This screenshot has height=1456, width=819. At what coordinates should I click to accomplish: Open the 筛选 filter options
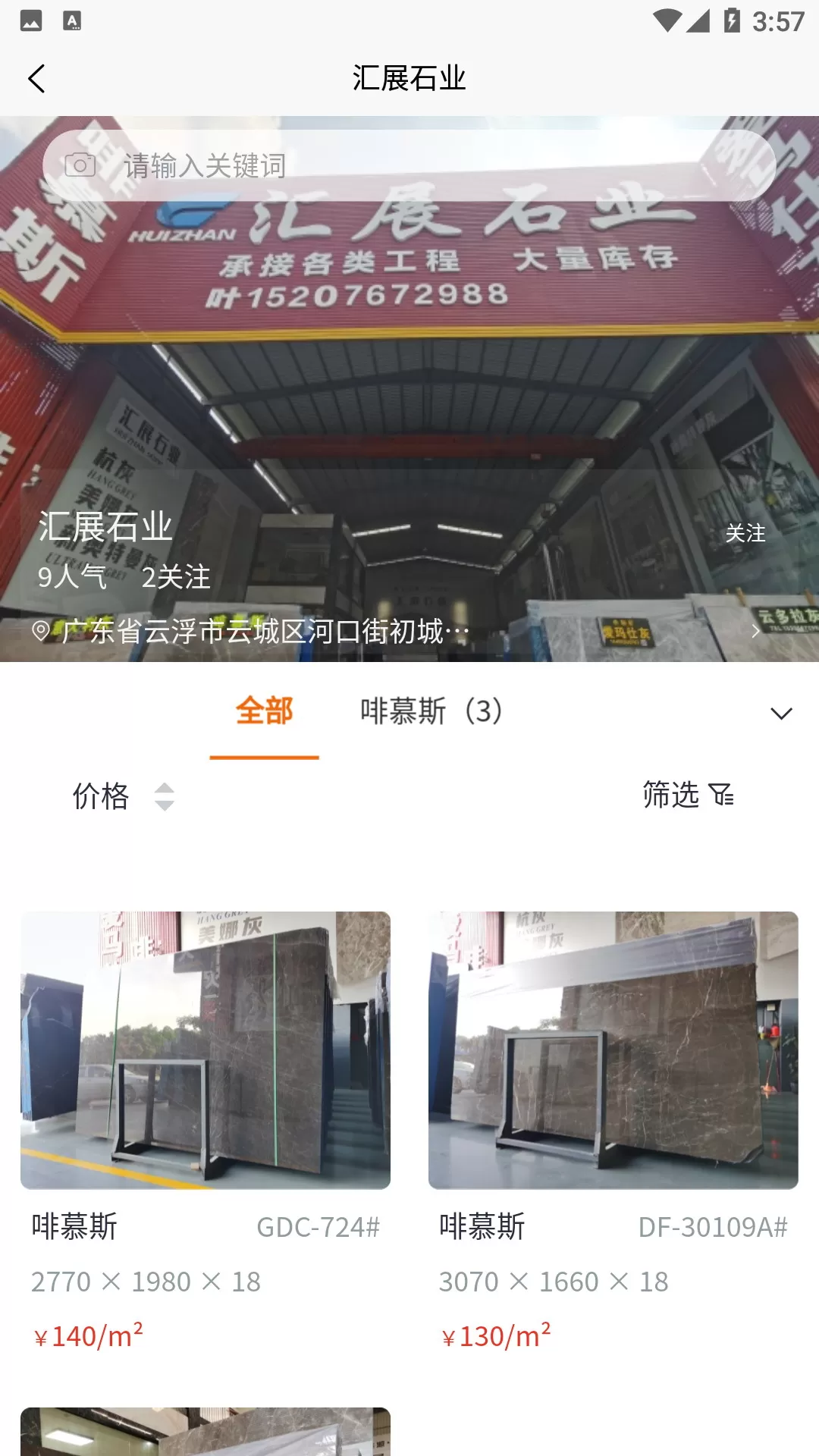click(688, 795)
